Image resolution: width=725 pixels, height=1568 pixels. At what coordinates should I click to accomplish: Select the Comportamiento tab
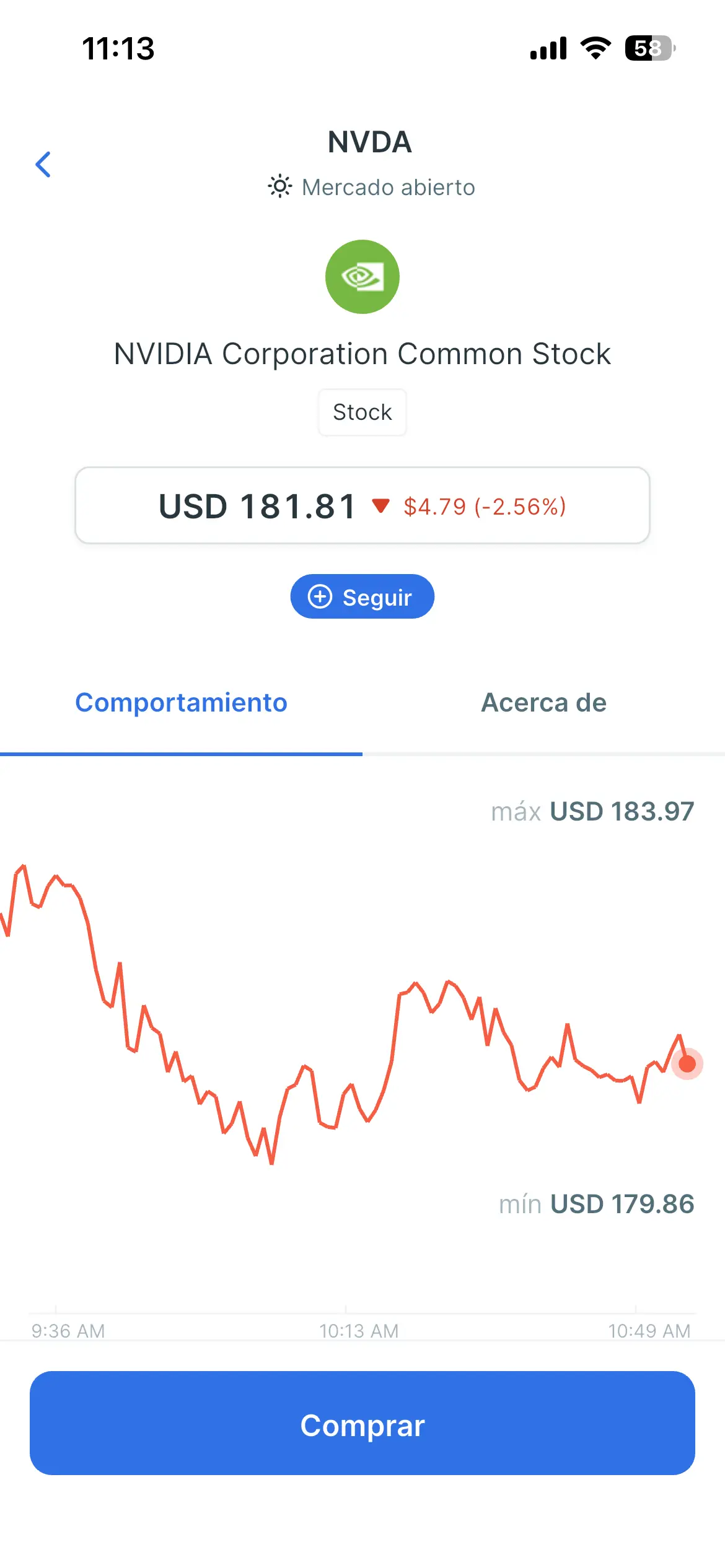180,703
